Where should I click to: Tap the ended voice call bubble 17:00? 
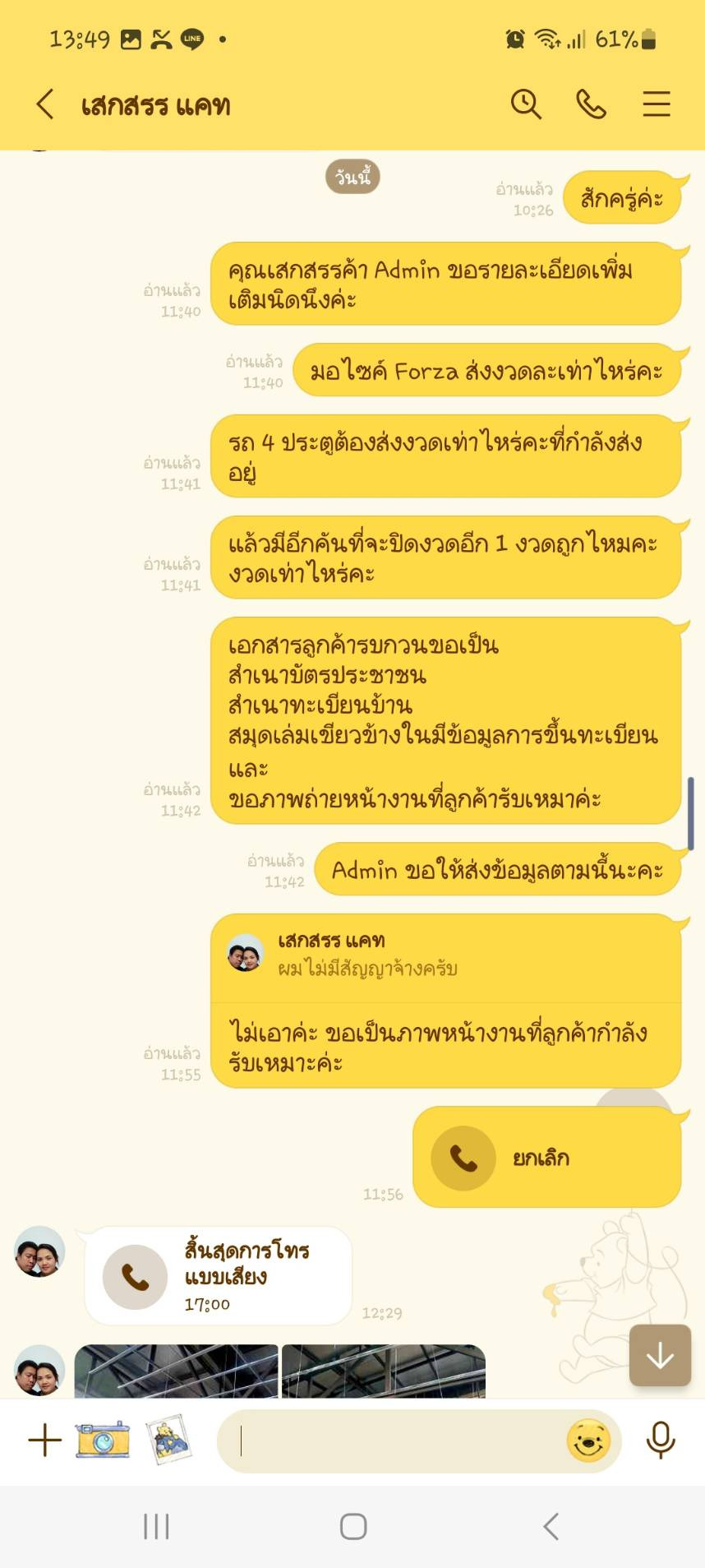coord(219,1275)
